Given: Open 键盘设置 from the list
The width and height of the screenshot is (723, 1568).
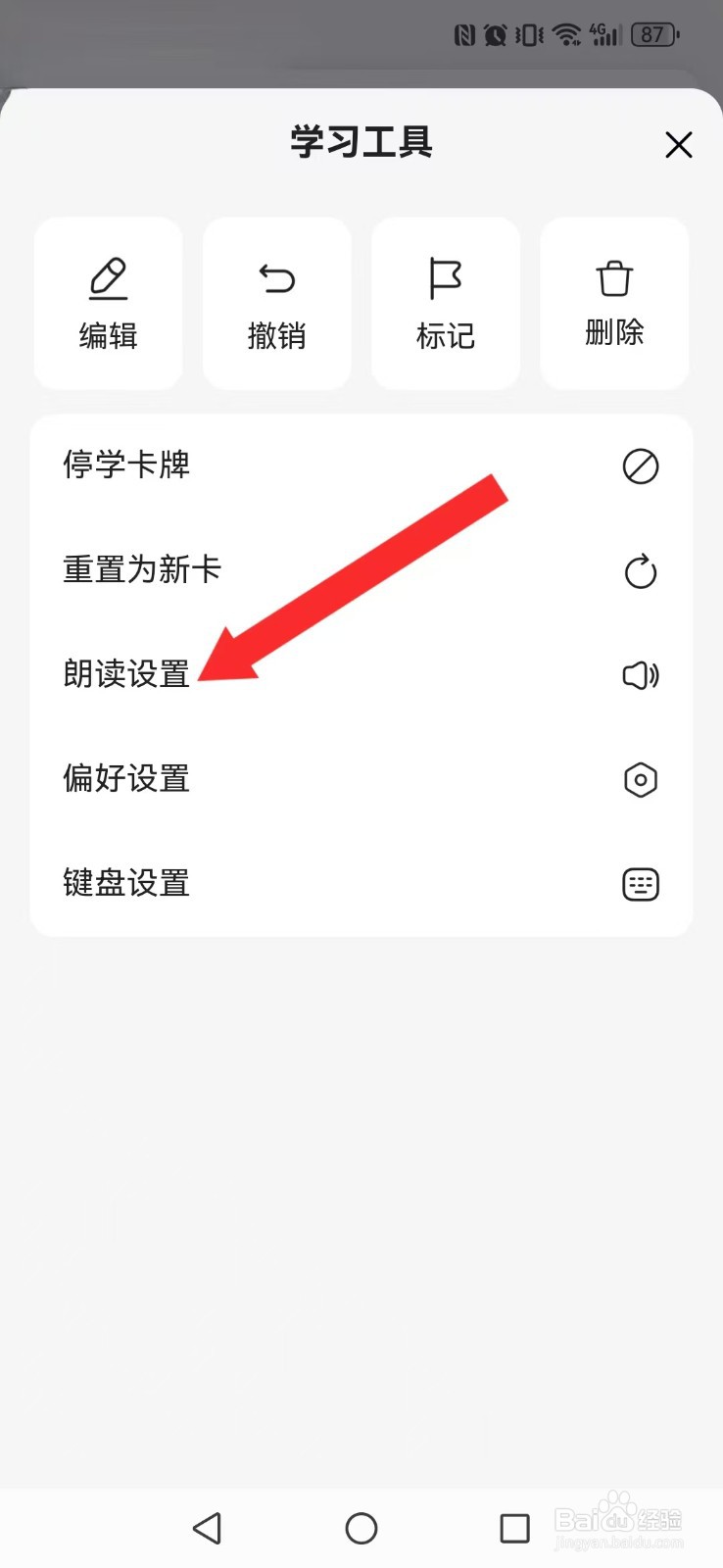Looking at the screenshot, I should (125, 884).
